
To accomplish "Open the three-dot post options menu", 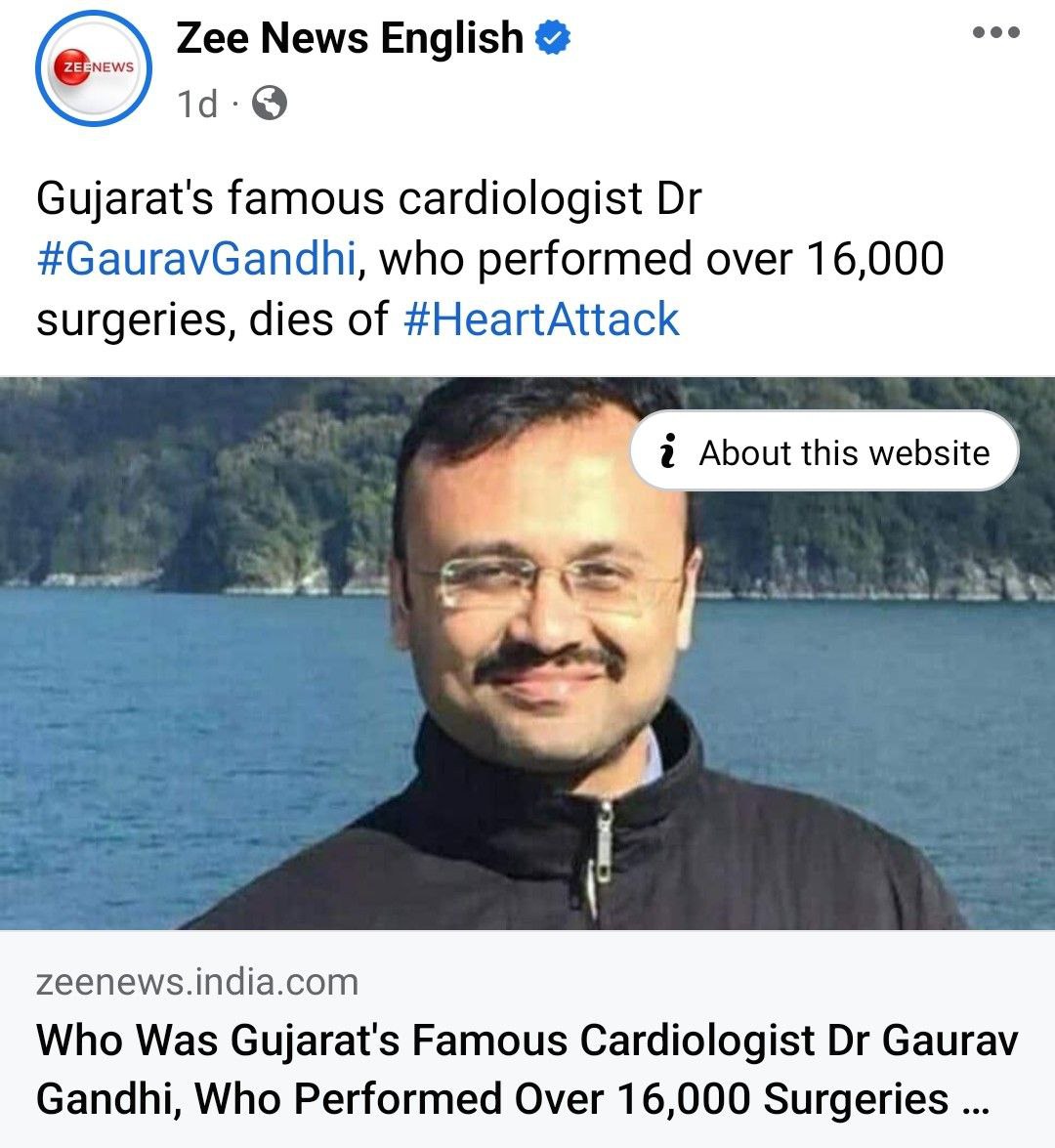I will point(995,32).
